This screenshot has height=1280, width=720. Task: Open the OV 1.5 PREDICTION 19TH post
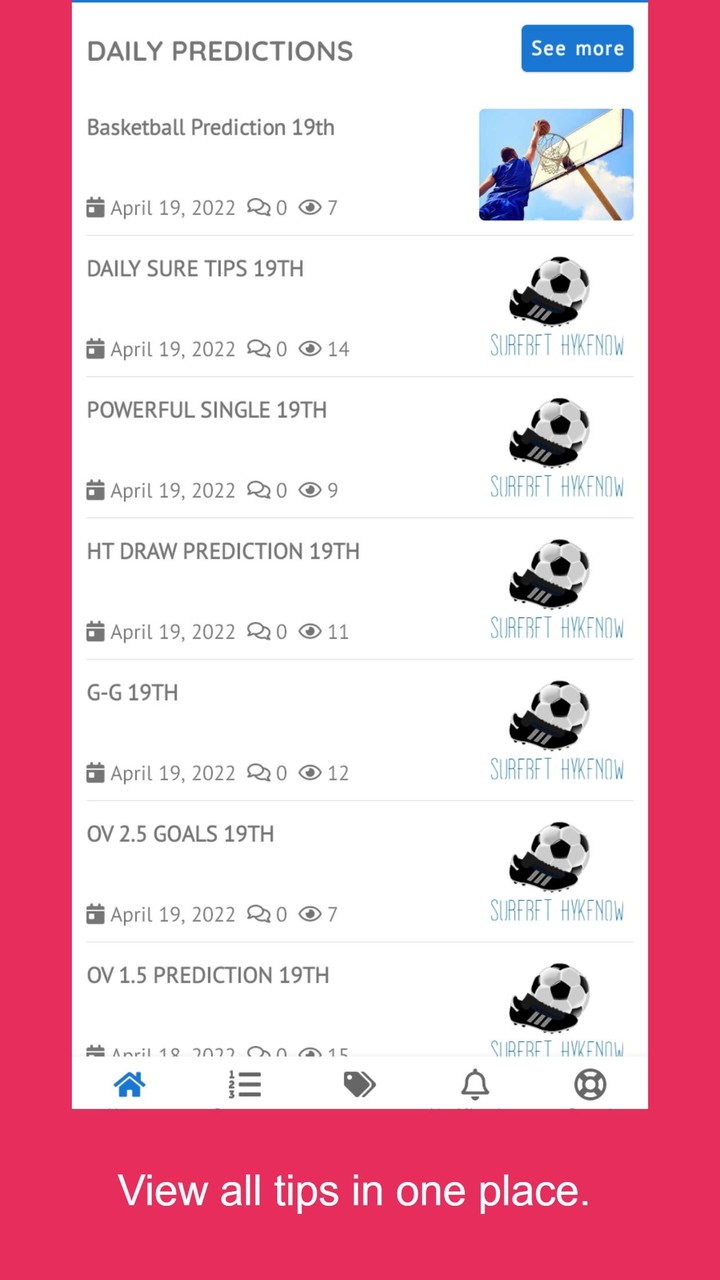(x=208, y=975)
